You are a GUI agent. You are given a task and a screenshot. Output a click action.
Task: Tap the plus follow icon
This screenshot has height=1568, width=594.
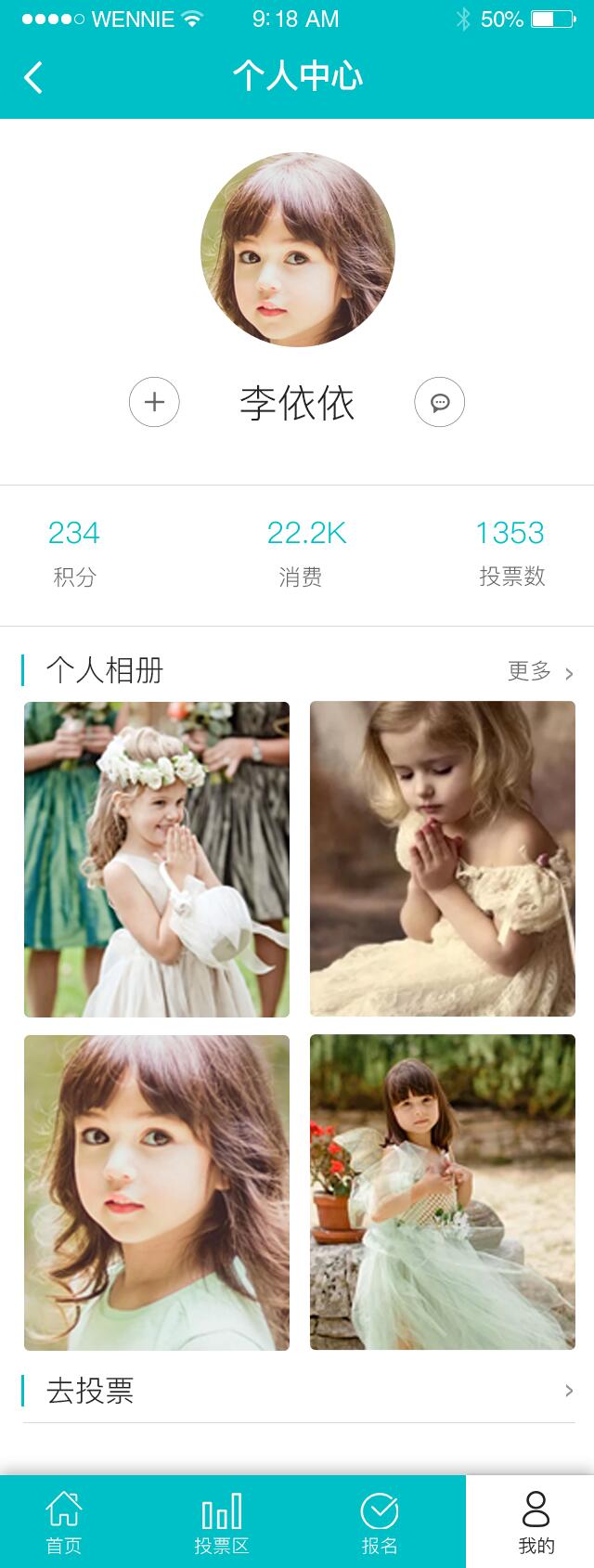click(154, 402)
